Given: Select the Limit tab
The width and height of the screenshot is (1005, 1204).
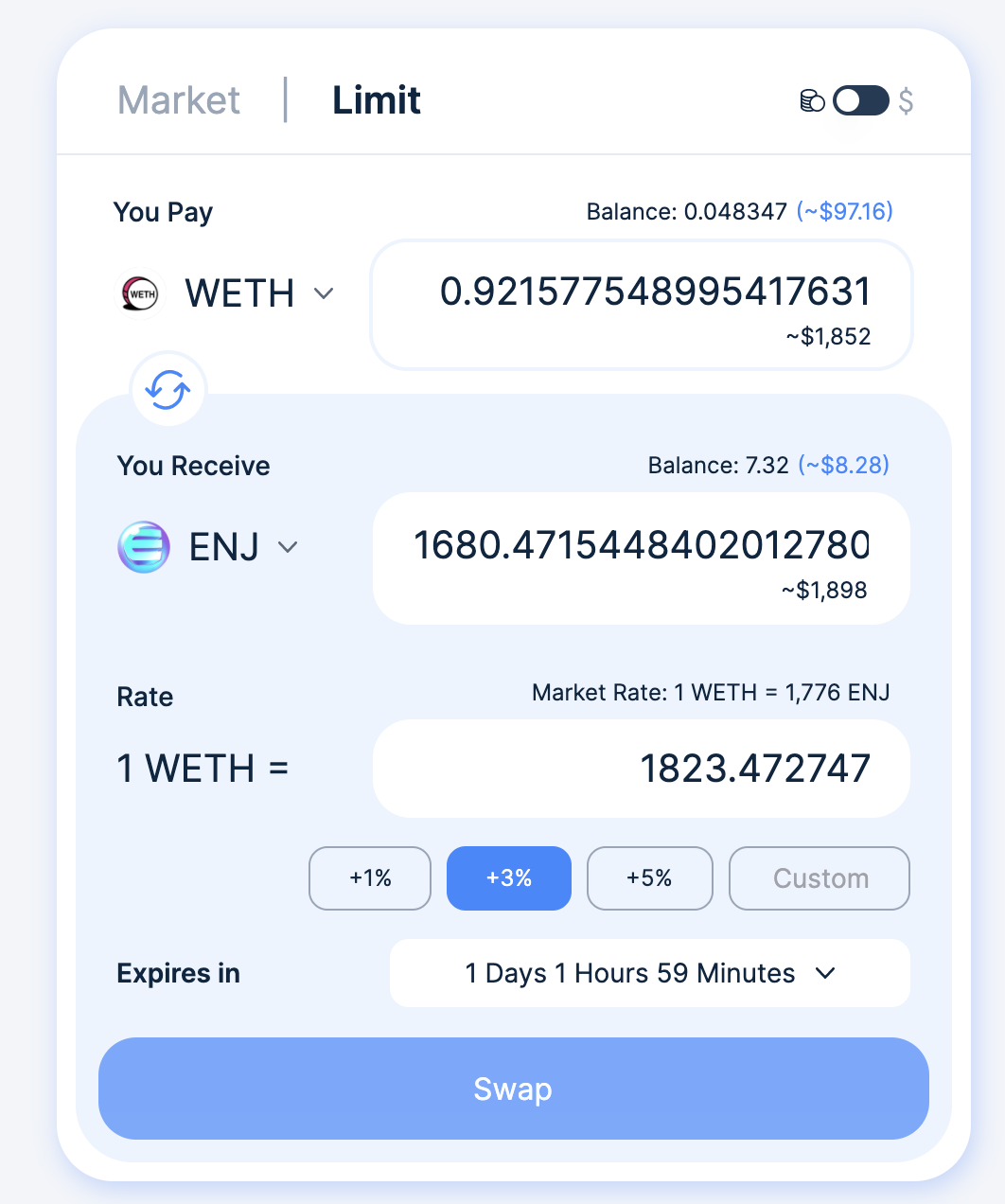Looking at the screenshot, I should [376, 100].
